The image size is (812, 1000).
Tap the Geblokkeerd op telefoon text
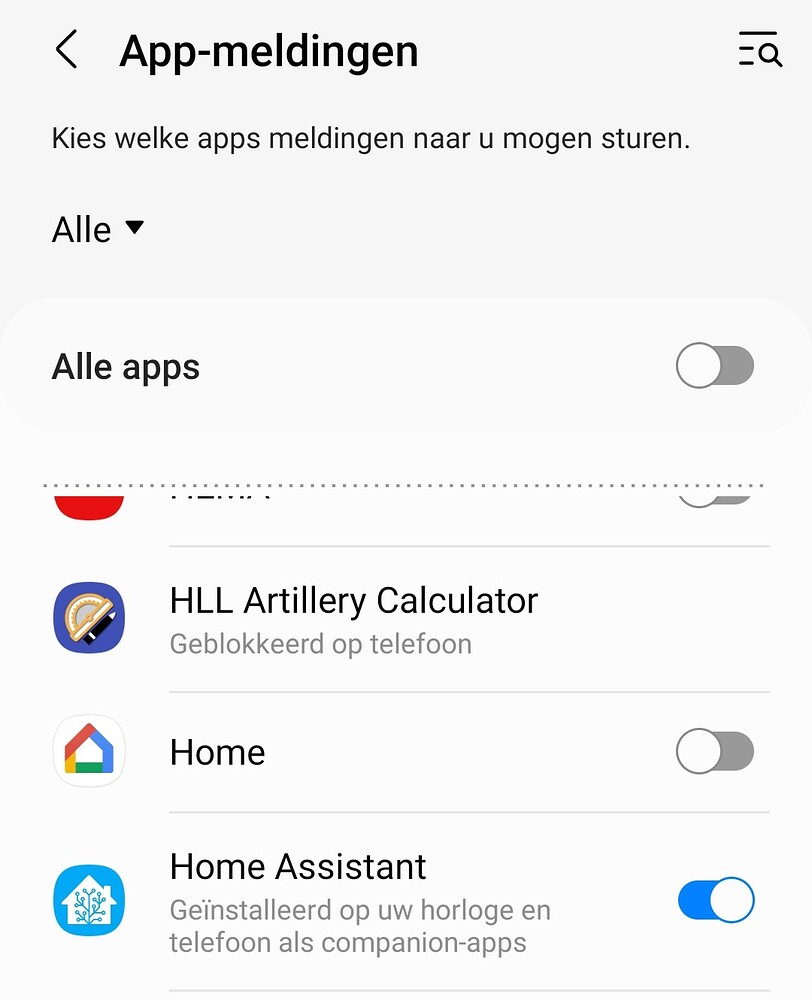click(321, 644)
